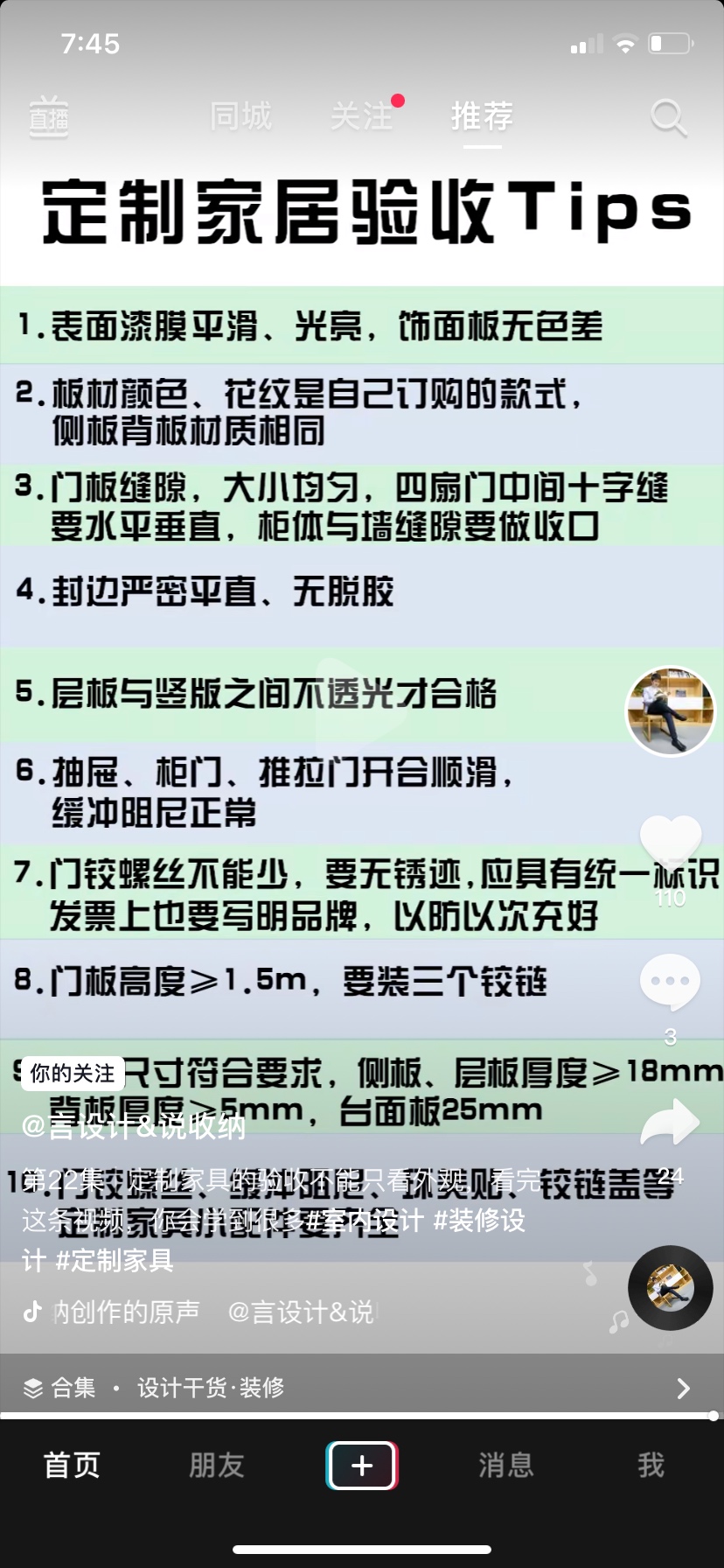Open the comments bubble
This screenshot has height=1568, width=724.
click(x=671, y=982)
